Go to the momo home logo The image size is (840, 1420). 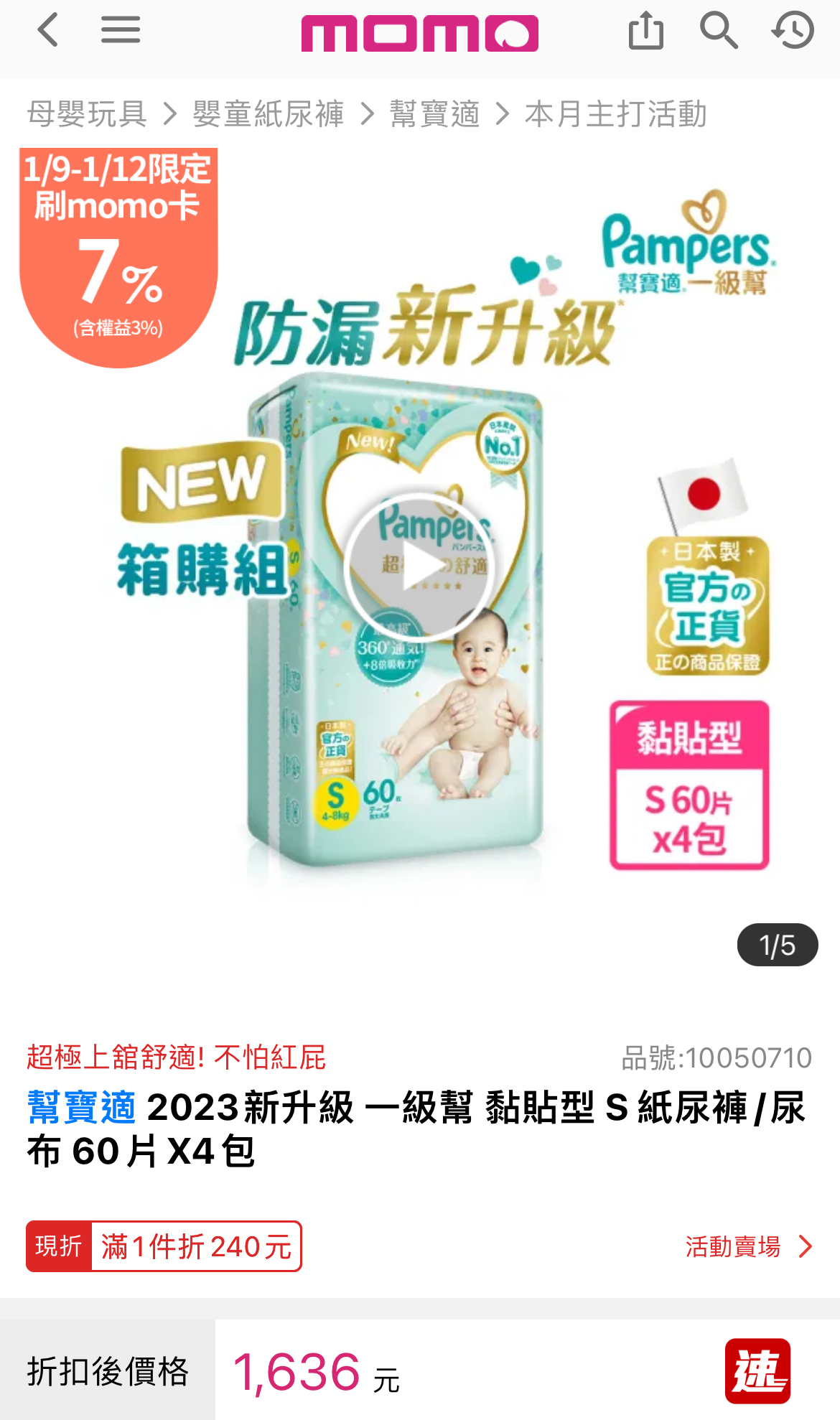coord(419,33)
